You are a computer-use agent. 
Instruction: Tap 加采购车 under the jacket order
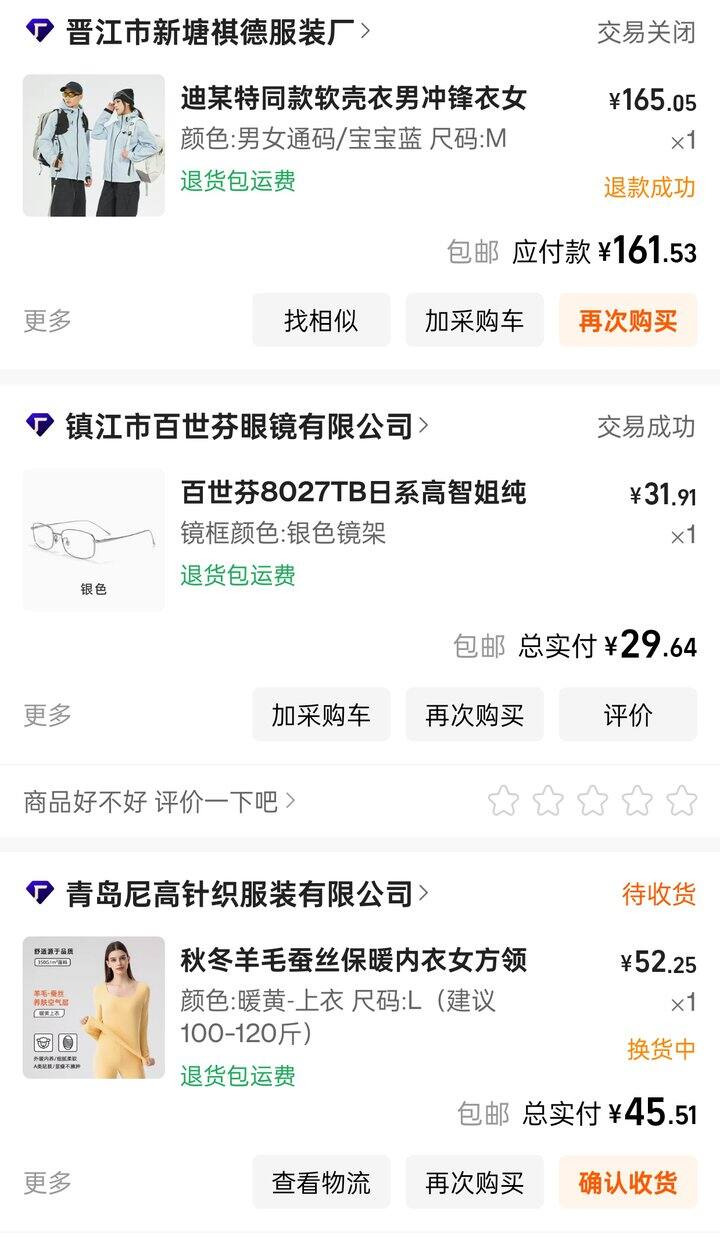coord(474,320)
